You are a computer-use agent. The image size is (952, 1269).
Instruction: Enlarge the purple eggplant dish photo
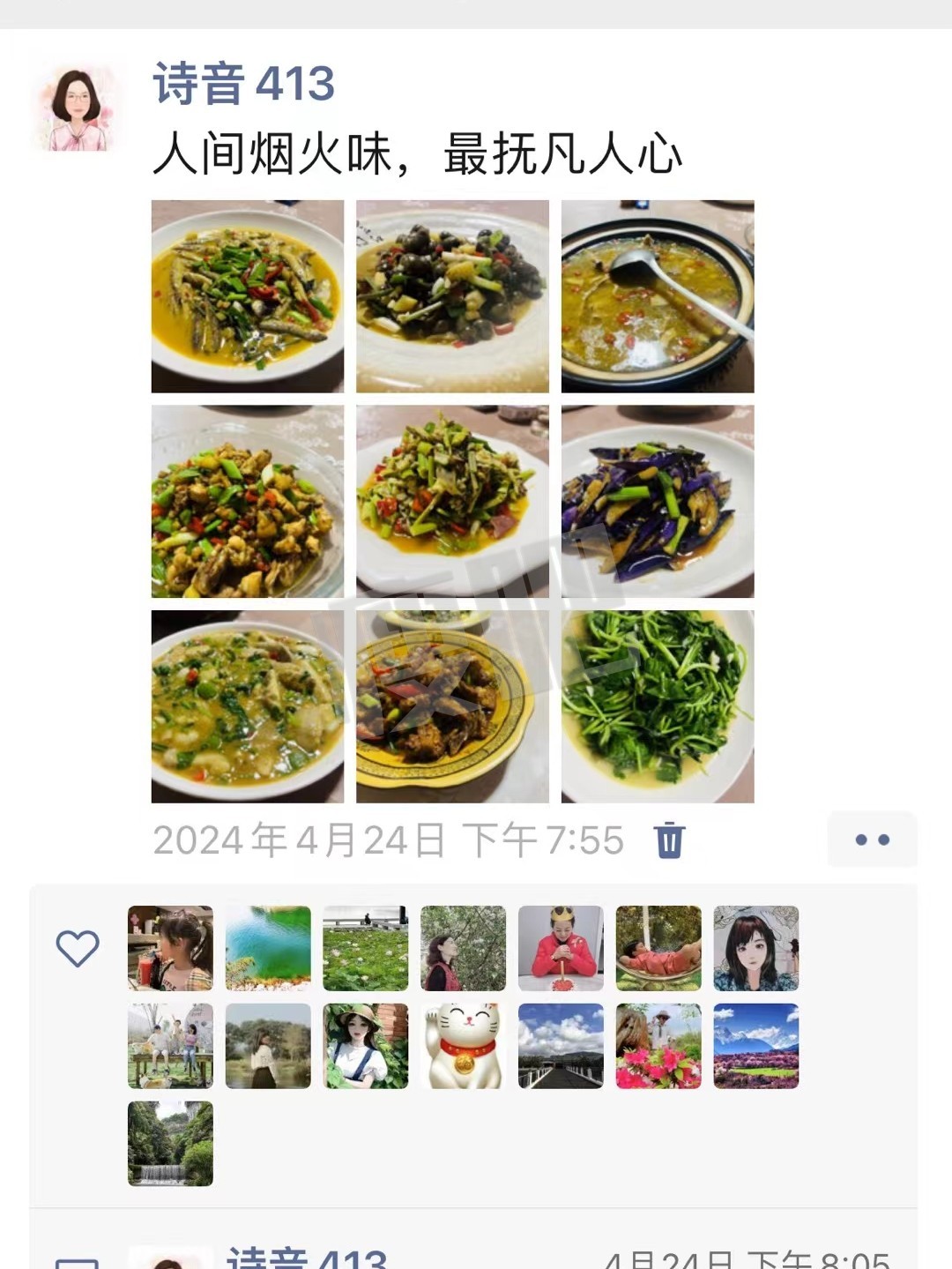coord(658,501)
